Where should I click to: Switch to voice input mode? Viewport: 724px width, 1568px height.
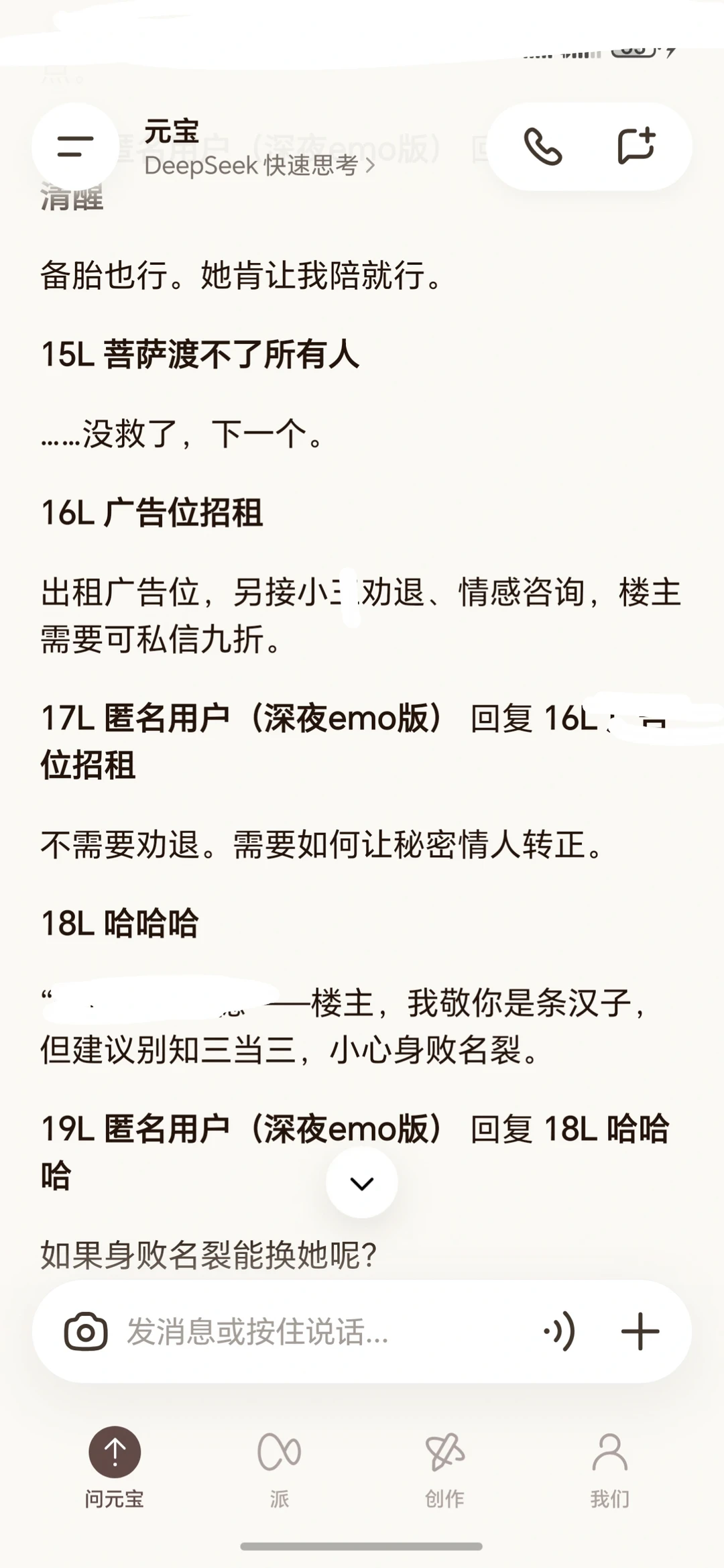[560, 1331]
